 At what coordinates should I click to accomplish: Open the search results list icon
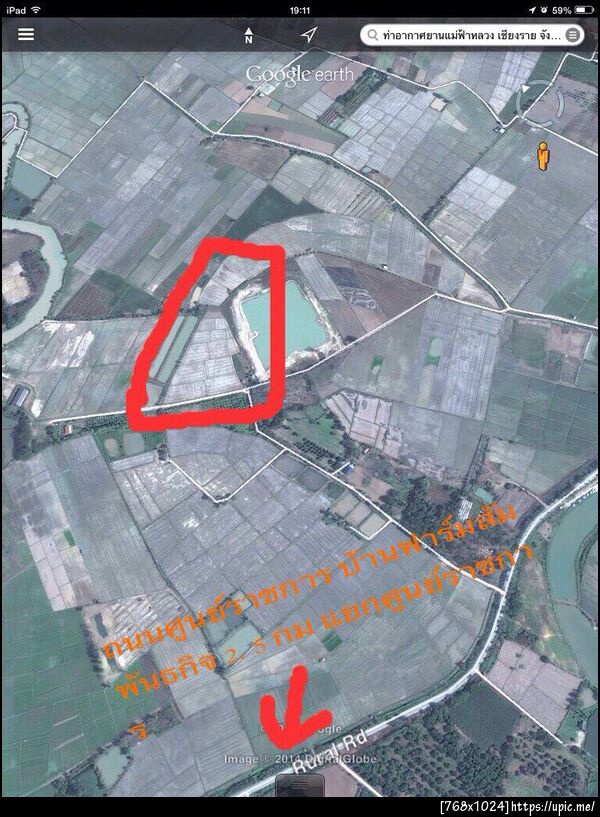(572, 35)
